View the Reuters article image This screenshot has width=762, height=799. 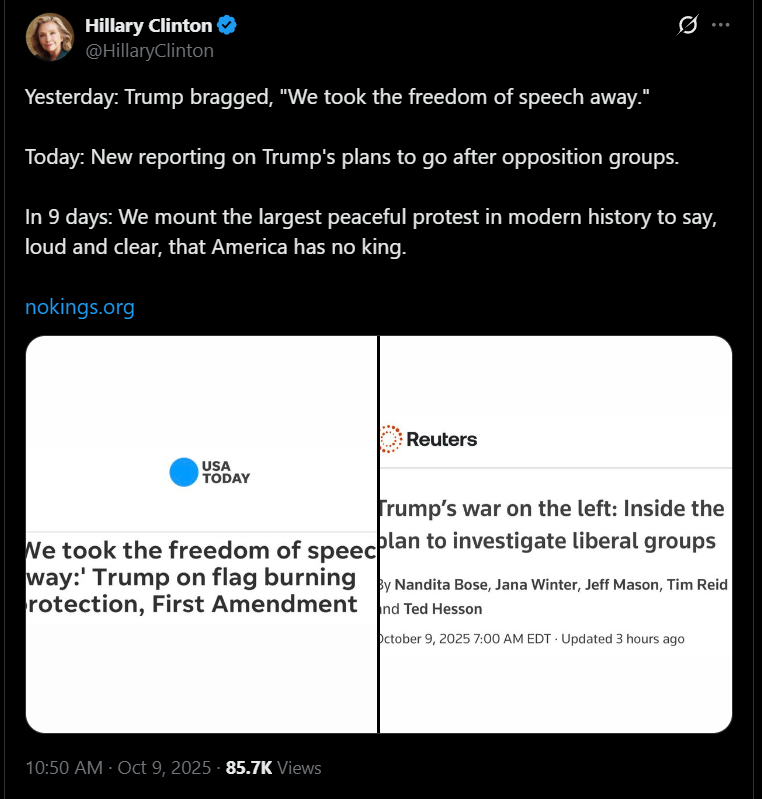pyautogui.click(x=556, y=534)
